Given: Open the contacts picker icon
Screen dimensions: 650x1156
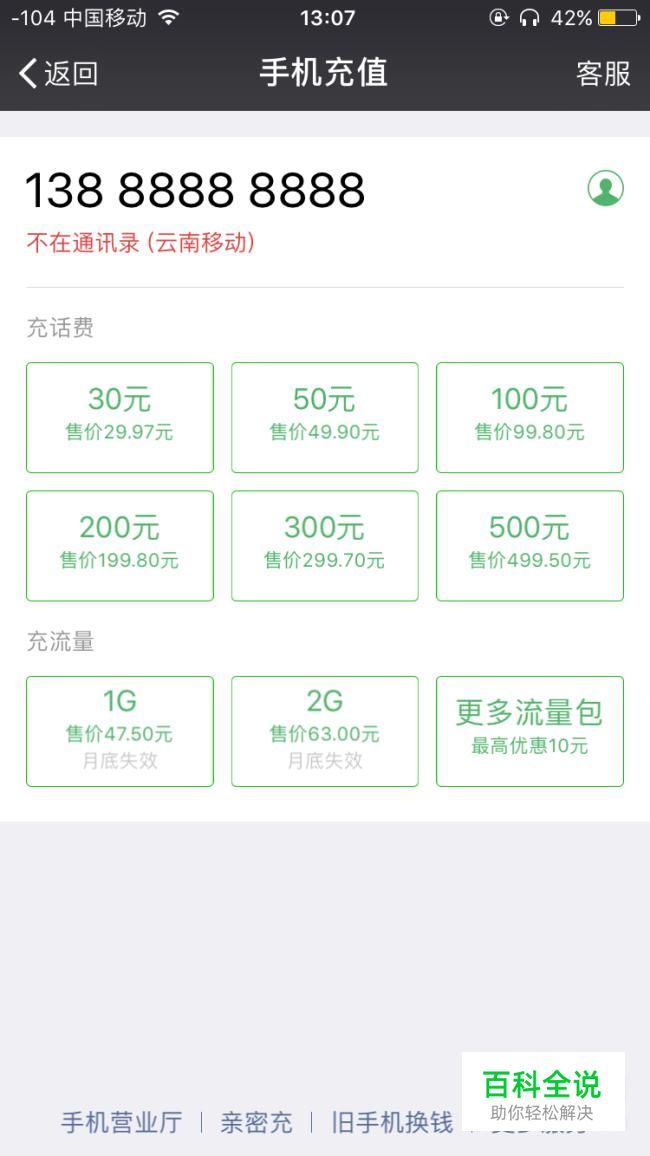Looking at the screenshot, I should point(605,188).
